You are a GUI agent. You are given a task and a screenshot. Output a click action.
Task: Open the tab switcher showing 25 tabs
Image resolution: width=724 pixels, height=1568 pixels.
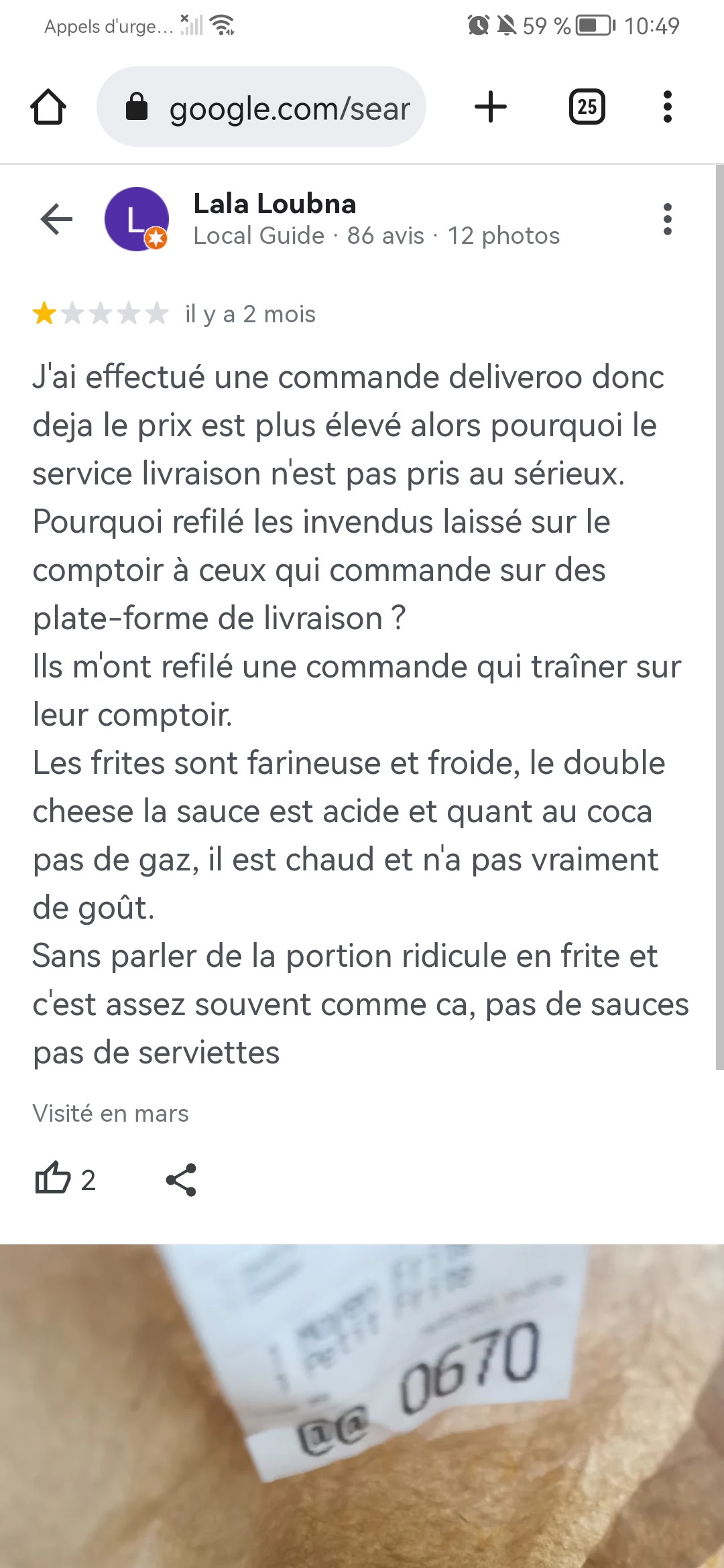click(587, 107)
